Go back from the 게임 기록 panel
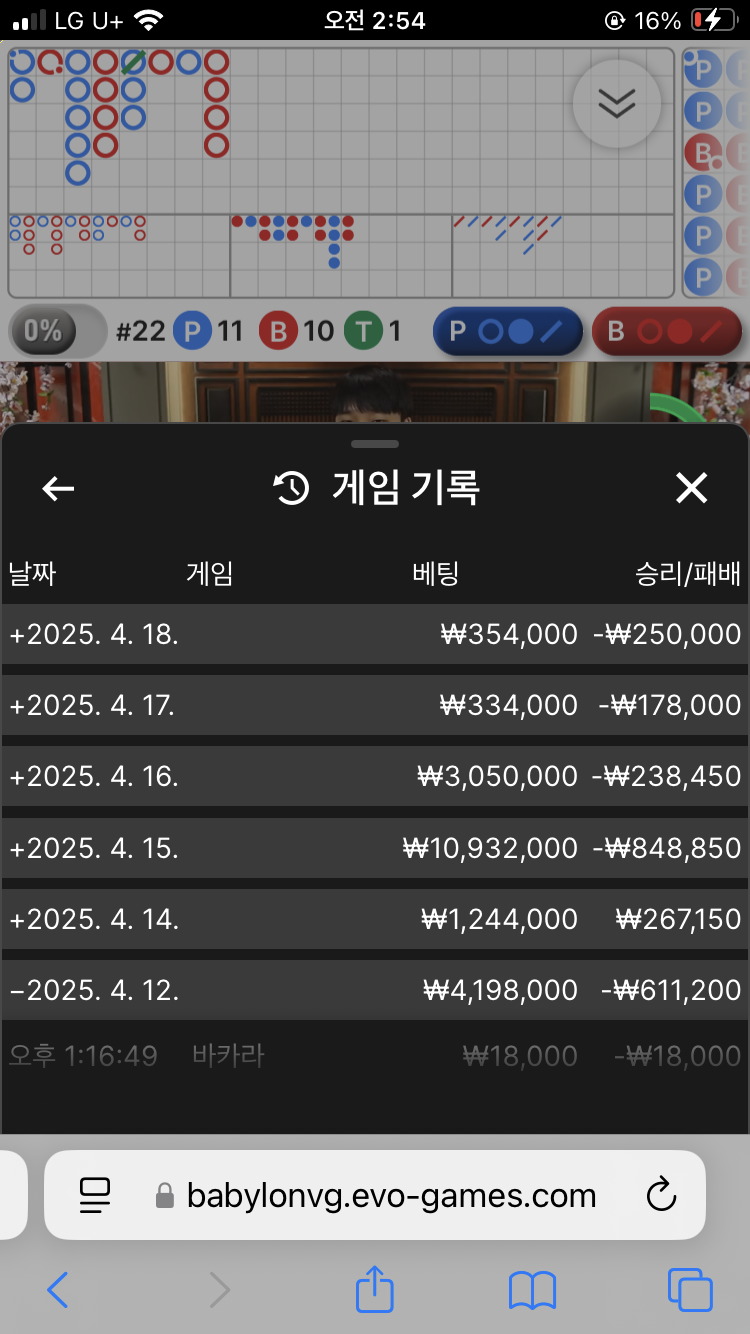 pyautogui.click(x=58, y=488)
